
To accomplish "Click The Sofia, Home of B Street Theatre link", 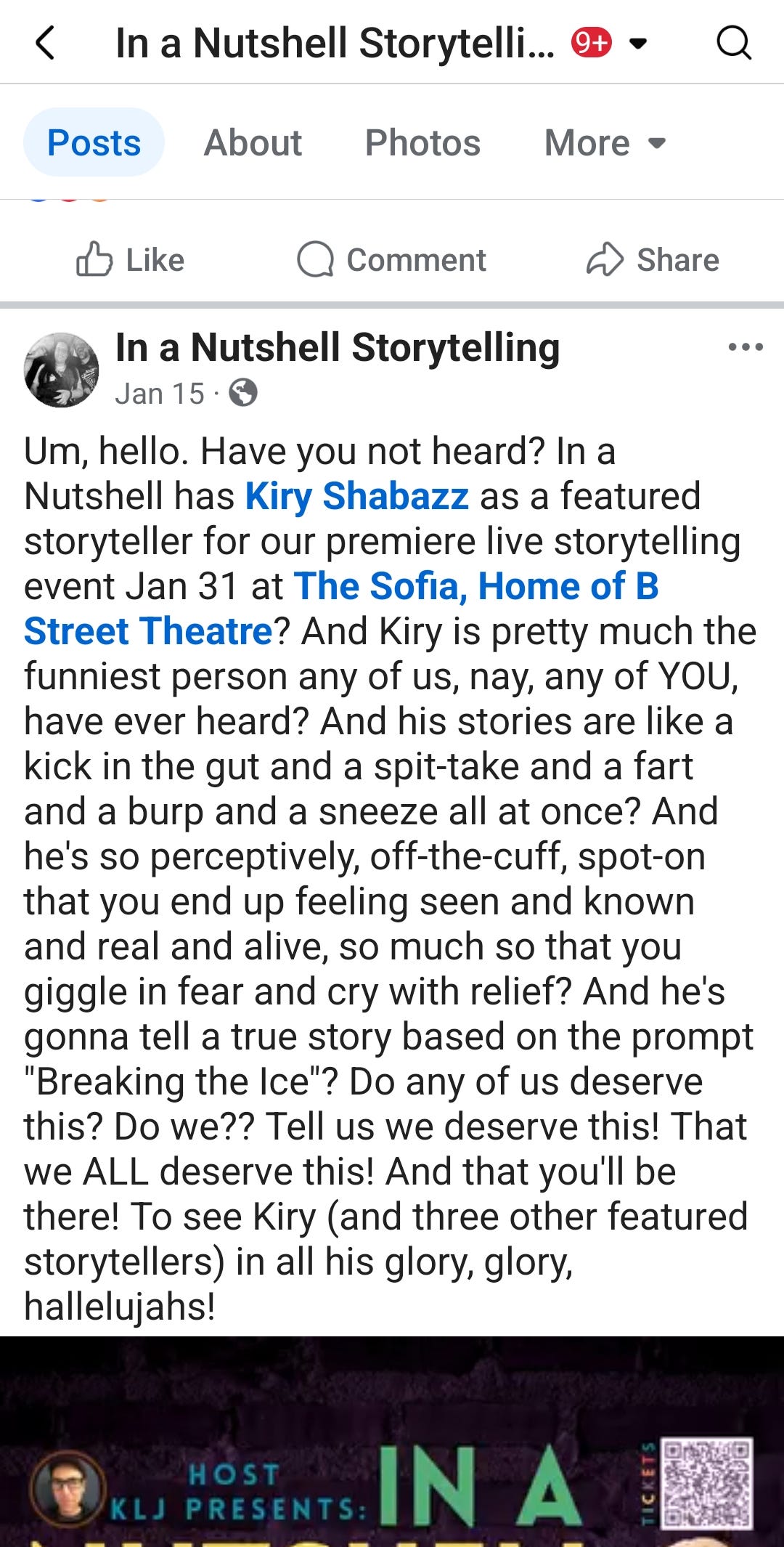I will (x=476, y=585).
